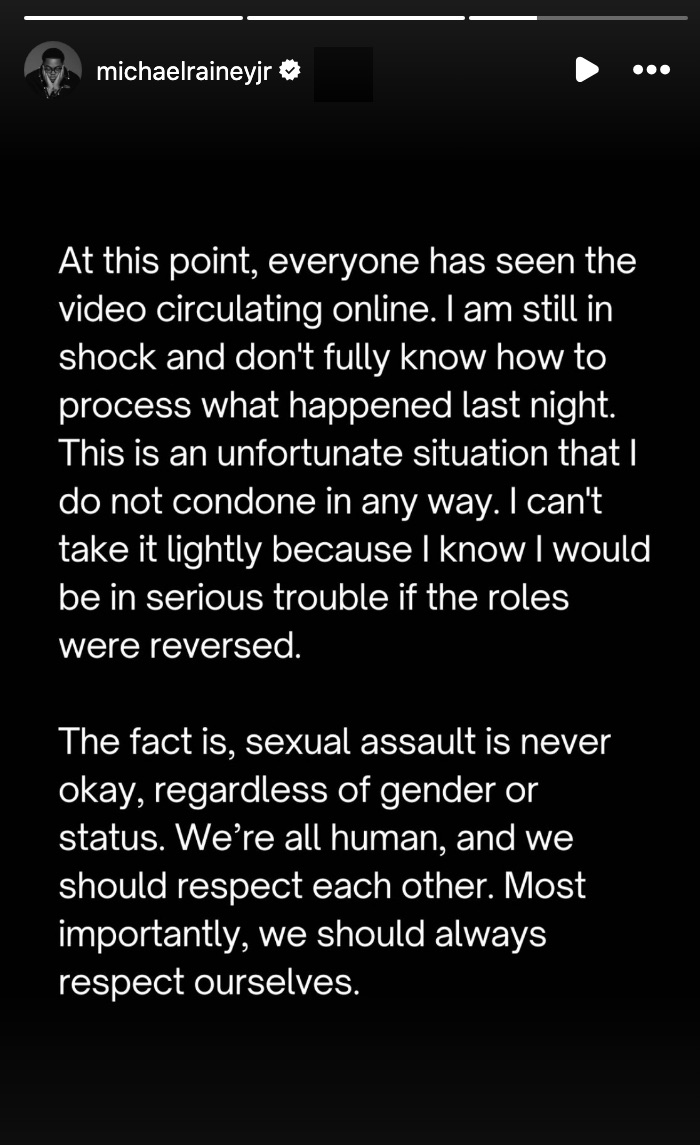Tap michaelraineyjr's profile picture
Viewport: 700px width, 1145px height.
[53, 70]
